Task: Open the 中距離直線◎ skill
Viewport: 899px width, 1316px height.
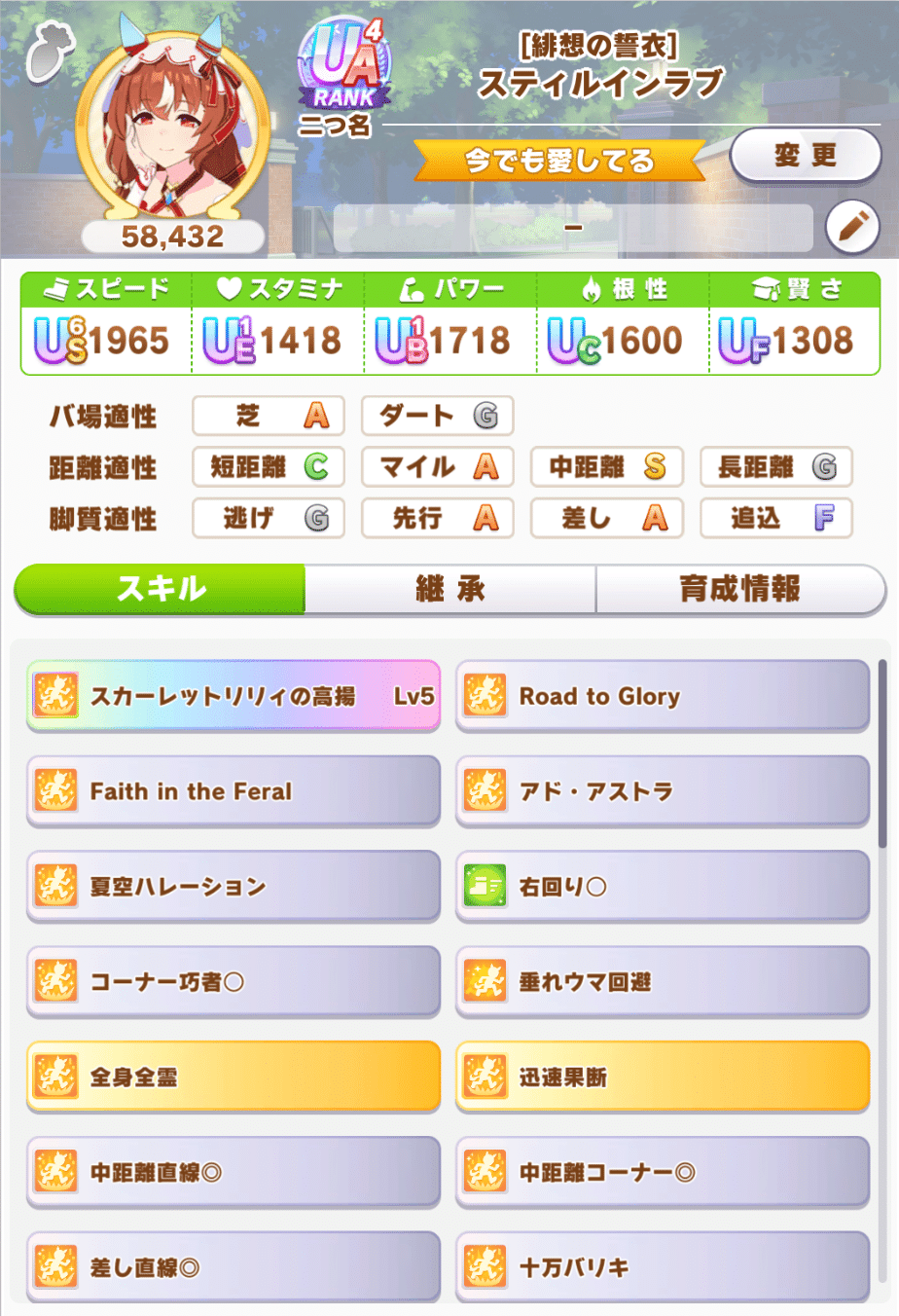Action: [234, 1173]
